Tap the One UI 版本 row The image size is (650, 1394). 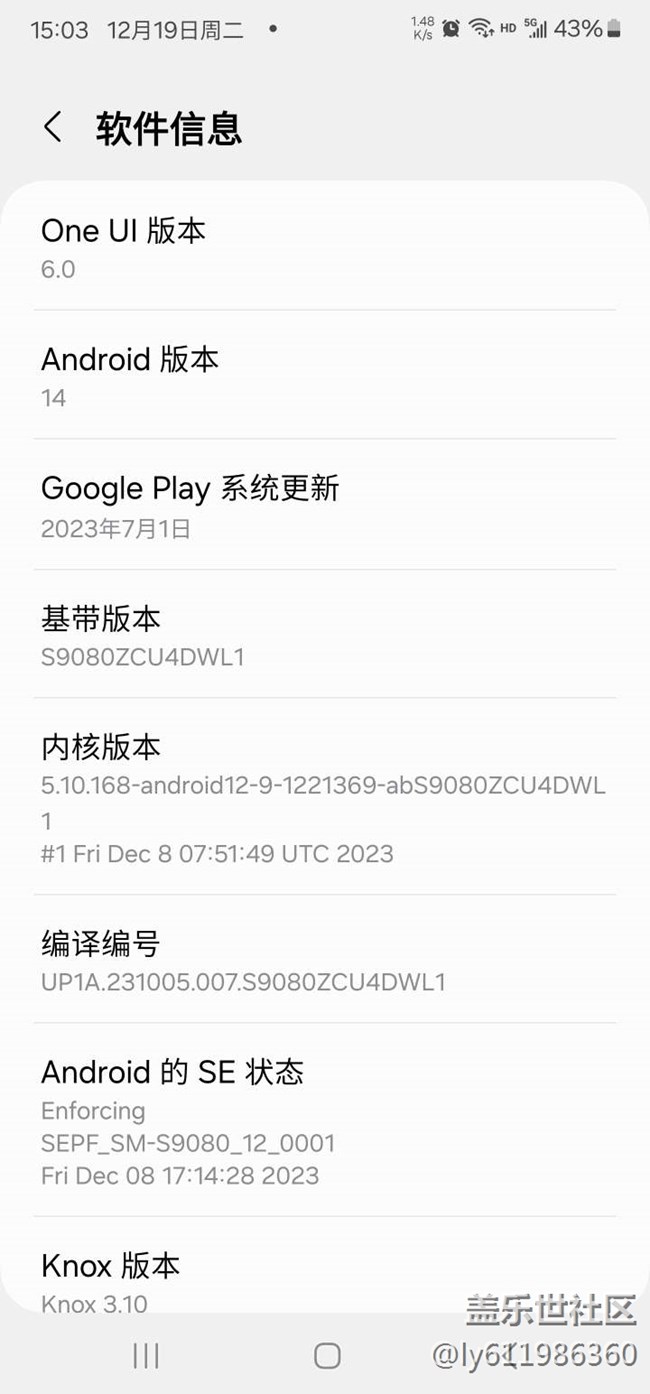coord(324,248)
